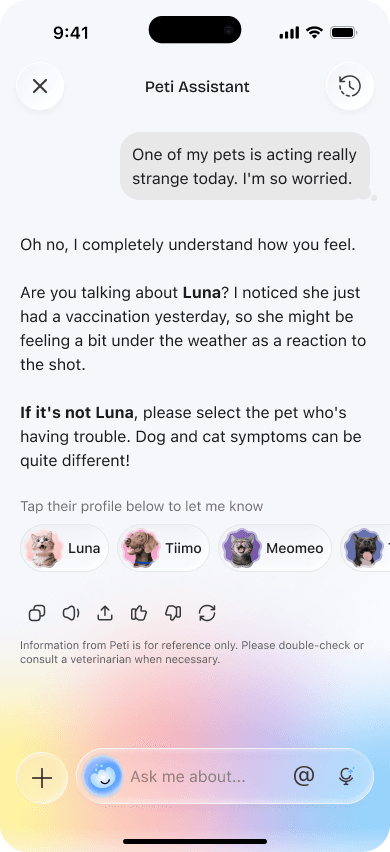The width and height of the screenshot is (390, 852).
Task: Select Luna's pet profile chip
Action: pyautogui.click(x=65, y=548)
